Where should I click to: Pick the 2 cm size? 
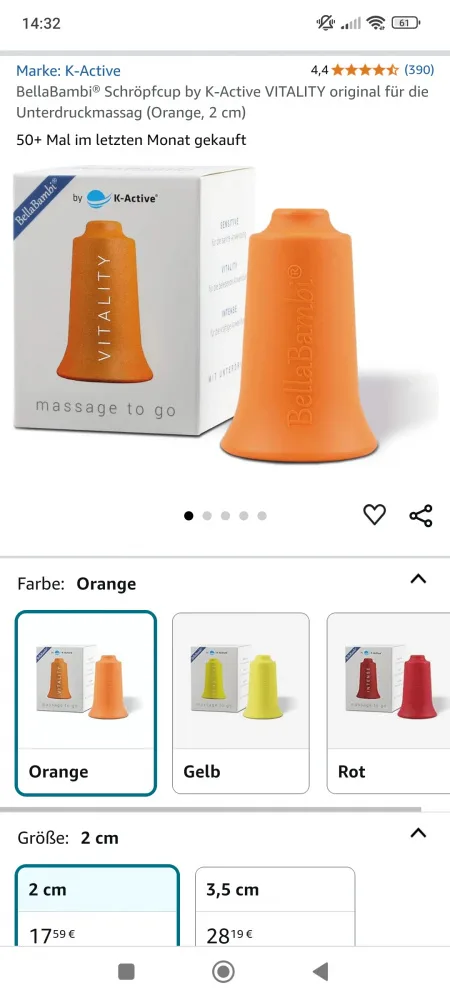(x=97, y=906)
